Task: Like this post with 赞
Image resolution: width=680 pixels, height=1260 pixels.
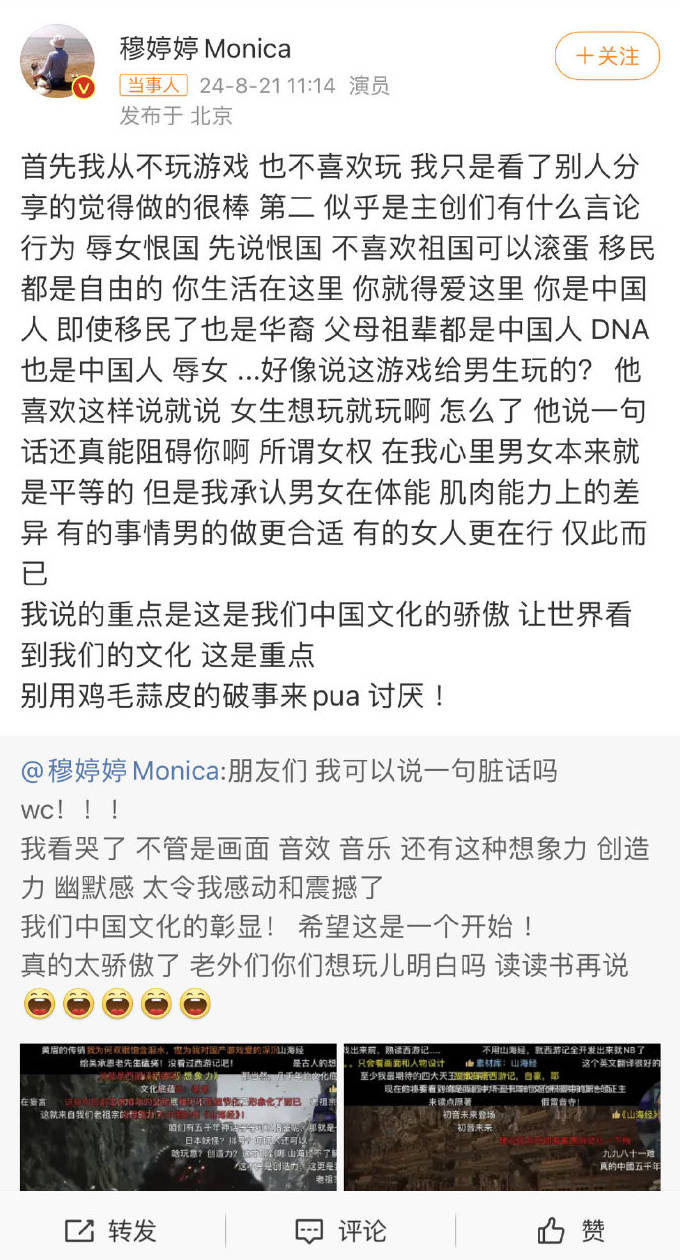Action: click(570, 1230)
